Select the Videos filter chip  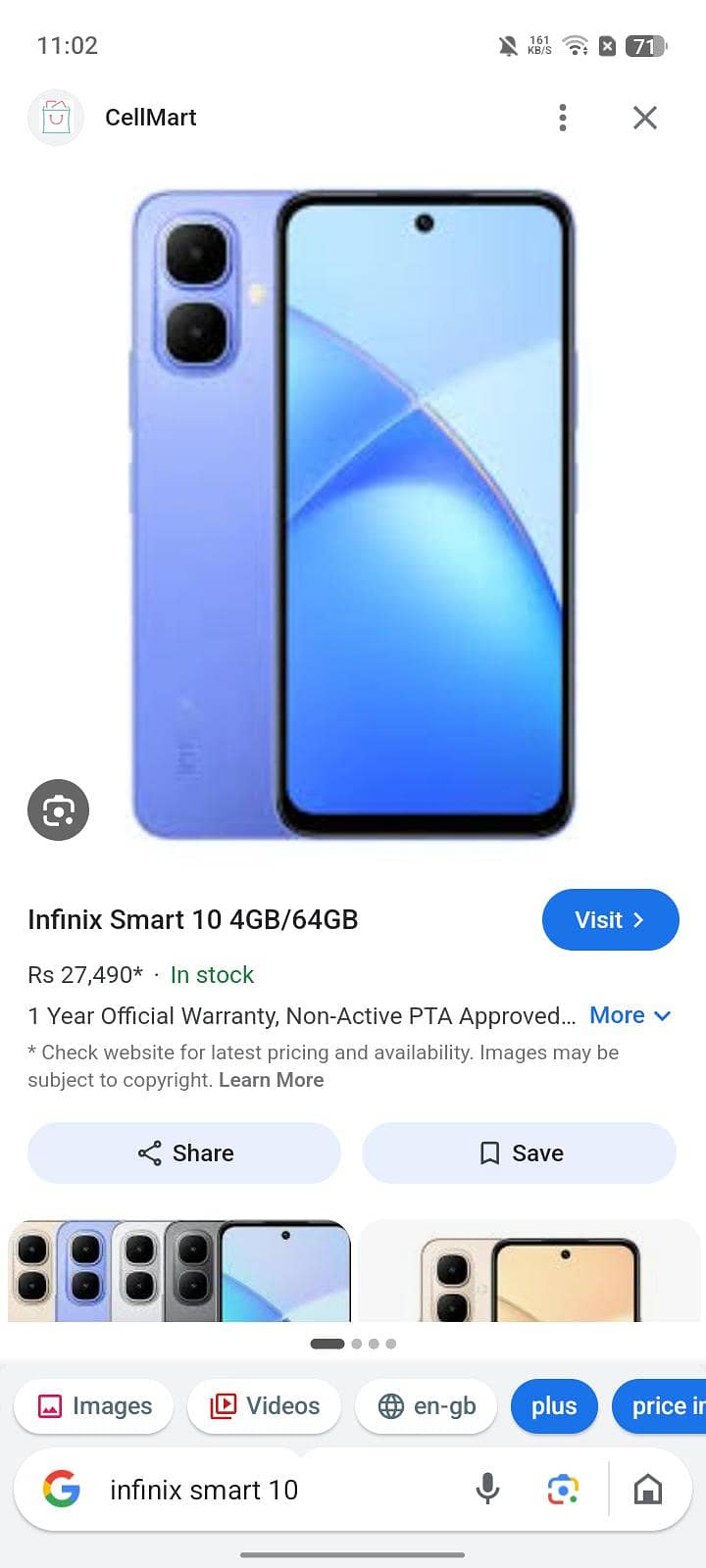click(x=264, y=1405)
